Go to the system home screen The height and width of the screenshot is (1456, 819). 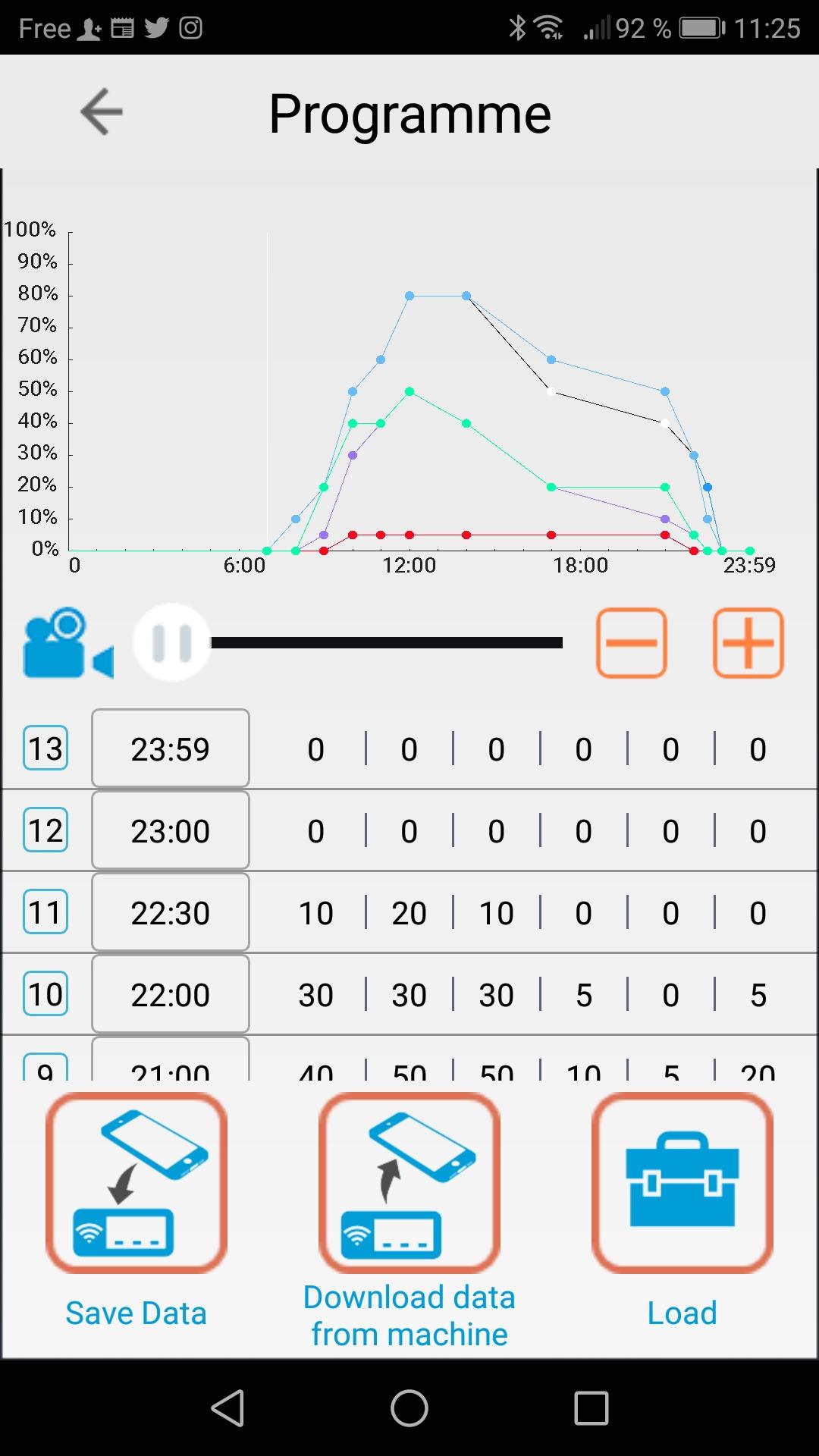coord(409,1408)
